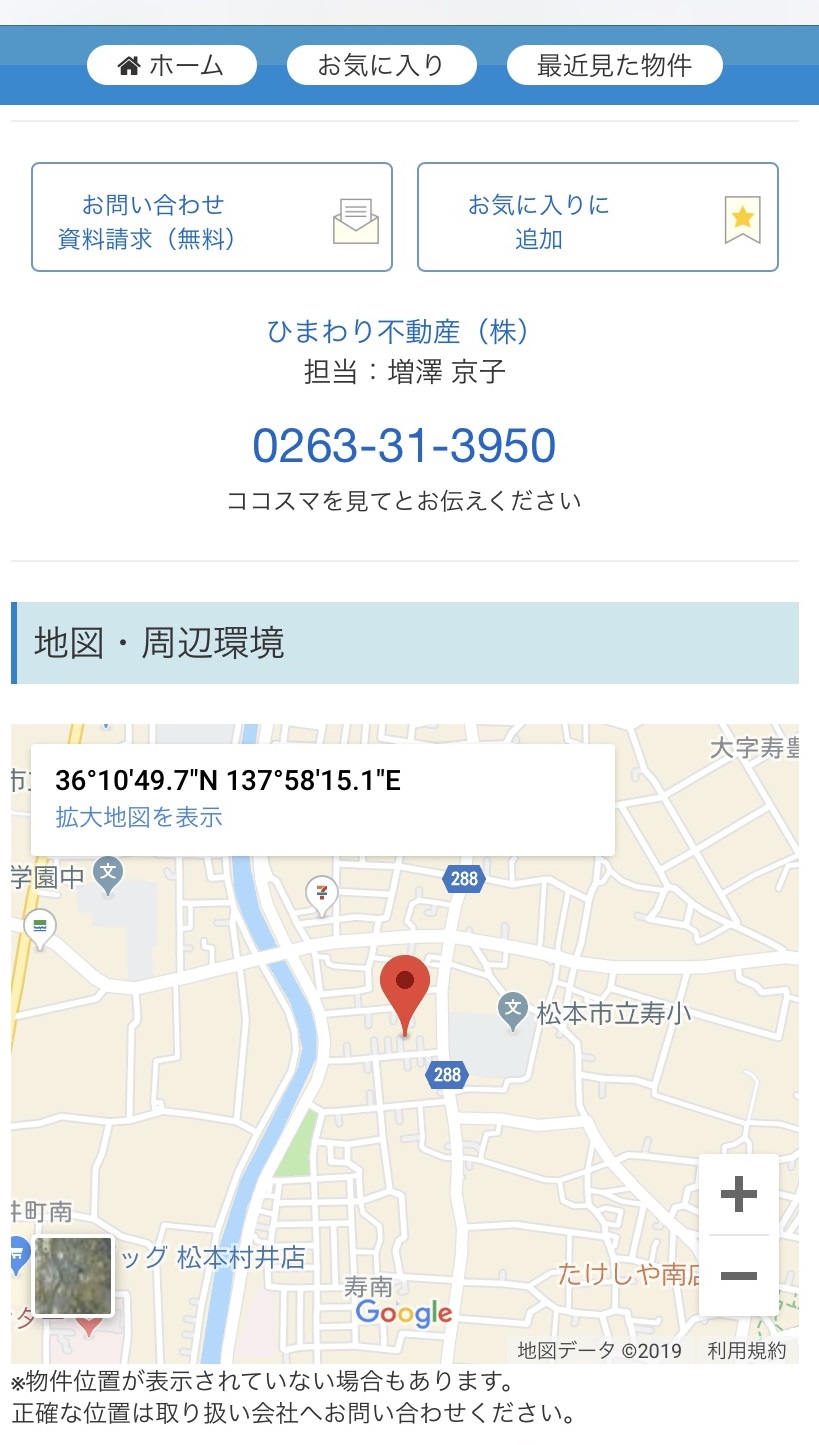This screenshot has height=1445, width=819.
Task: Zoom out of the map
Action: coord(738,1276)
